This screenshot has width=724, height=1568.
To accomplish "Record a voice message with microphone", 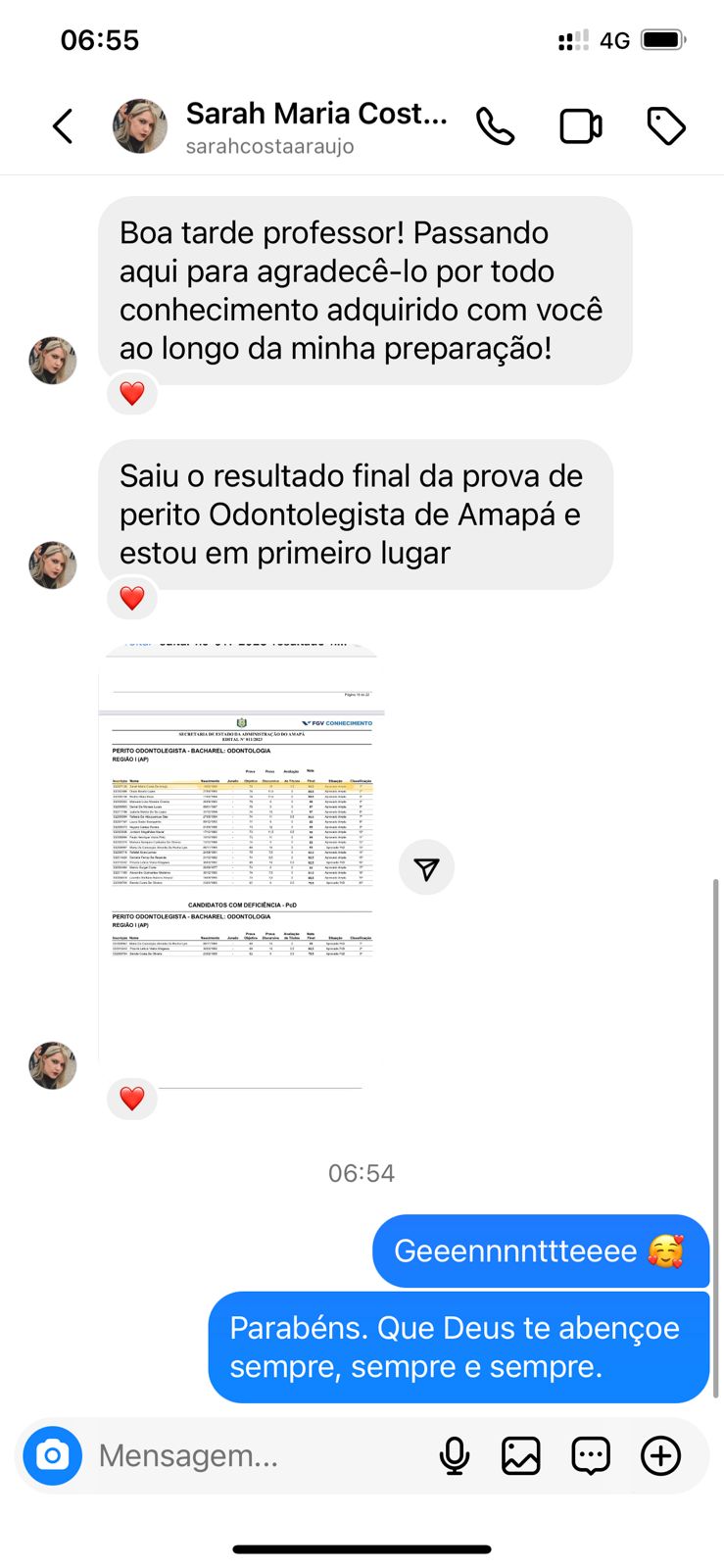I will tap(454, 1455).
